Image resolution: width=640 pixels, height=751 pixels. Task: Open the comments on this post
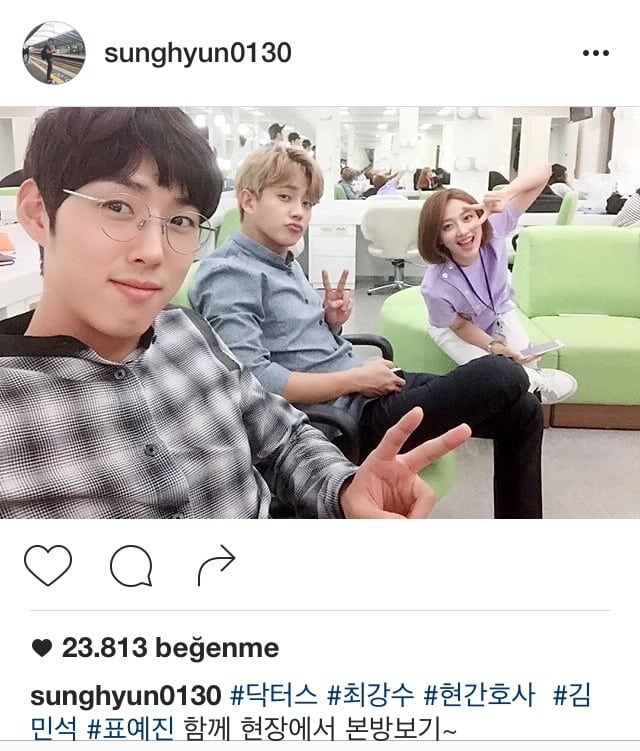click(x=131, y=566)
